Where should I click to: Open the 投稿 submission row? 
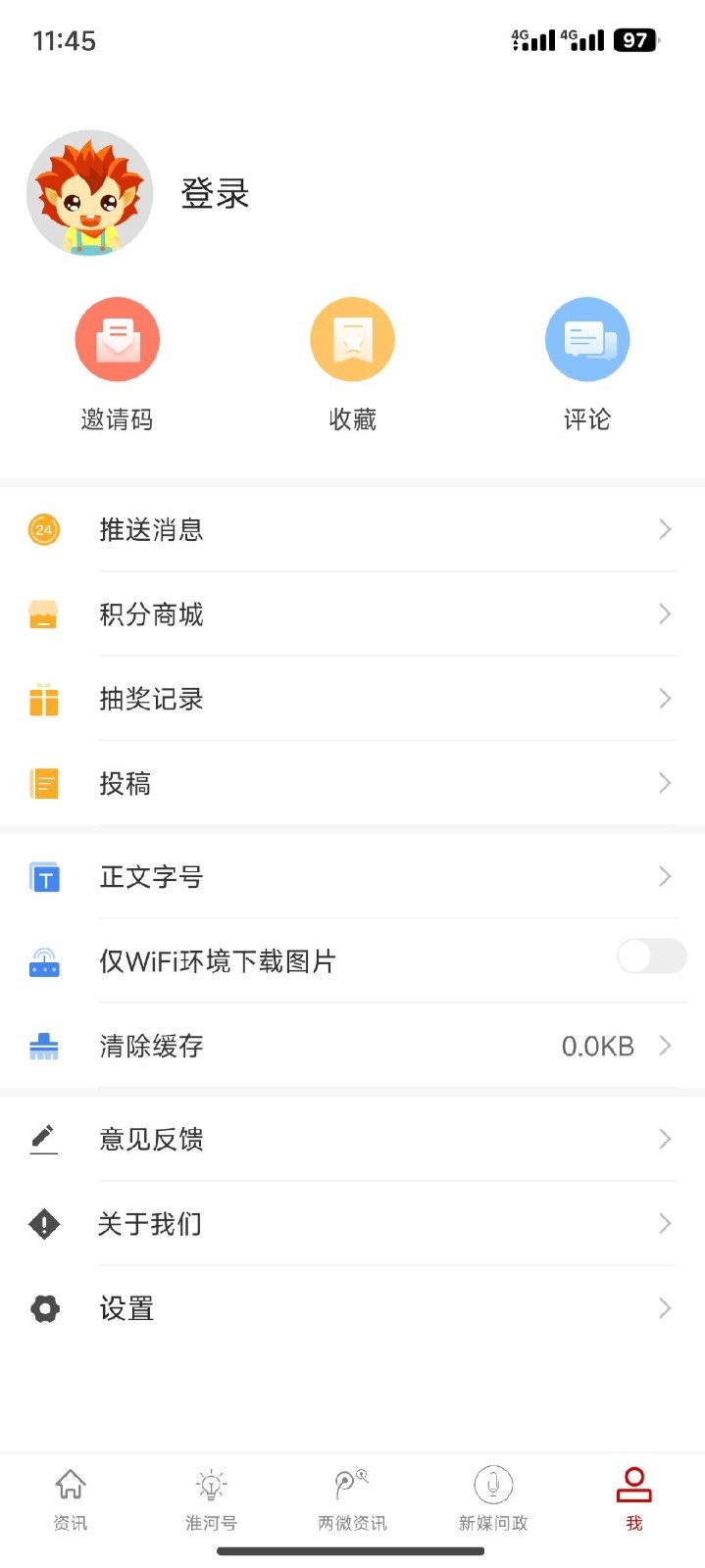point(352,783)
